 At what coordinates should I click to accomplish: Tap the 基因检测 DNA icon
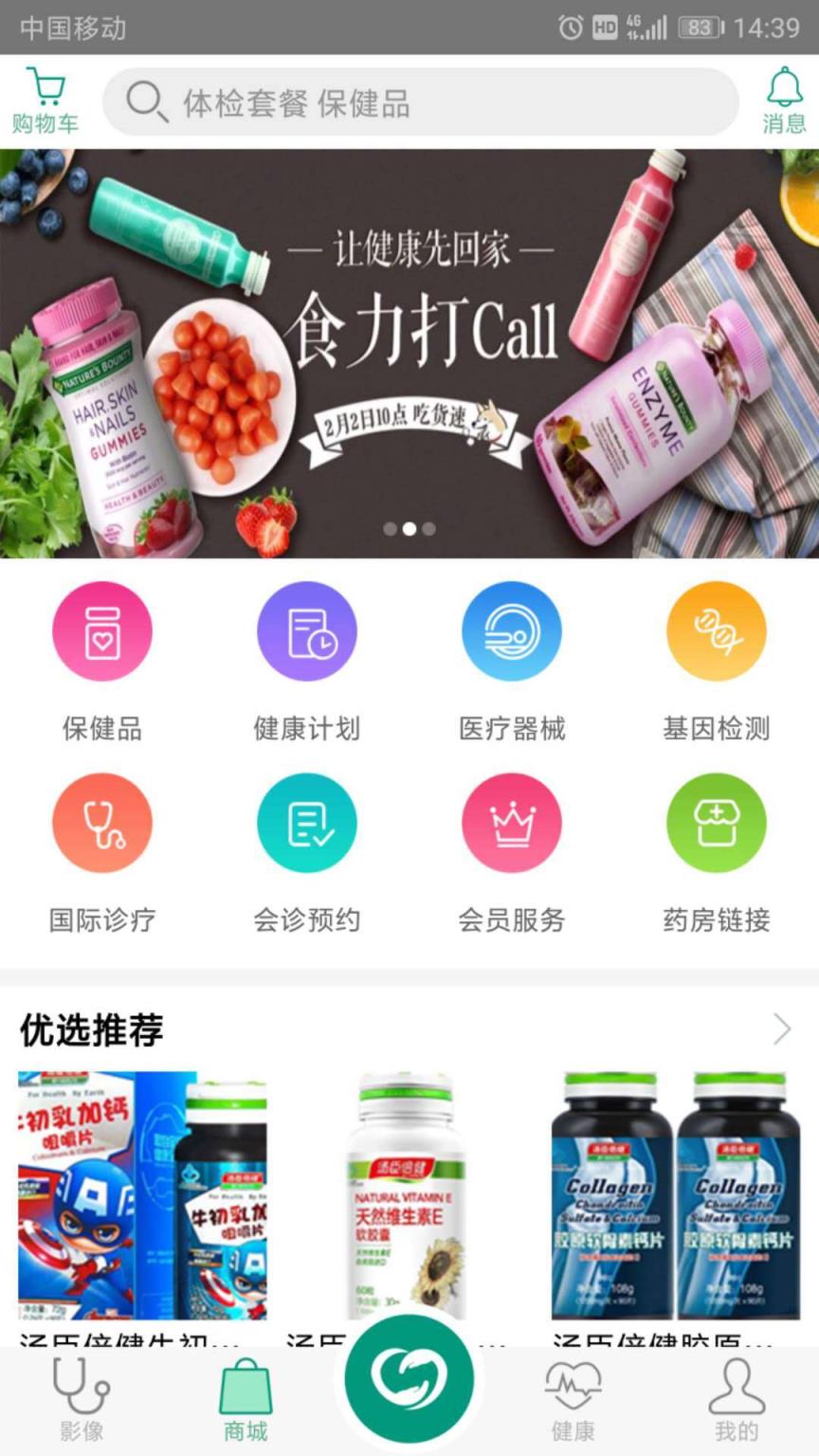coord(717,631)
